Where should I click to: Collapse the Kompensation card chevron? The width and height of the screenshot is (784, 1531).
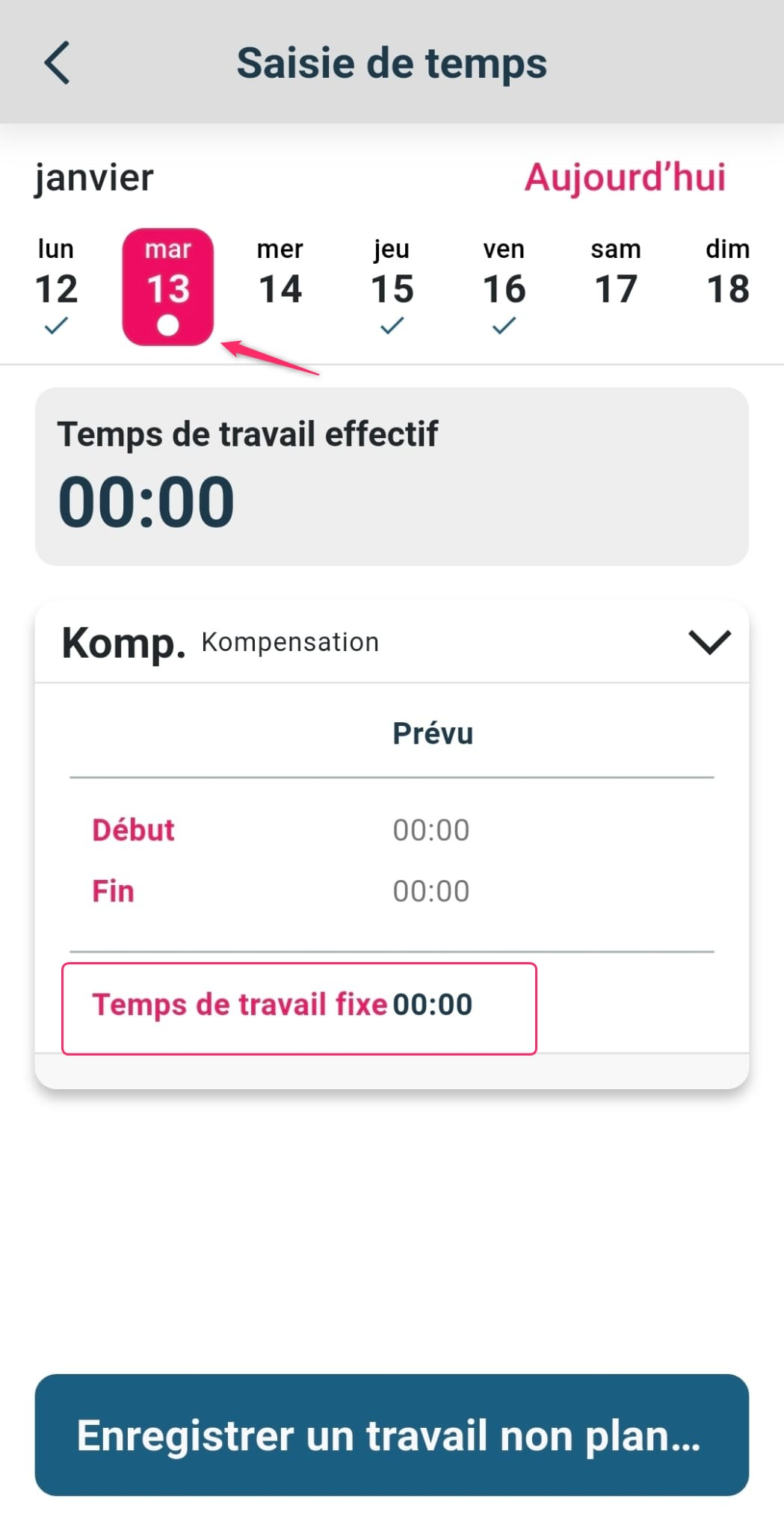point(709,642)
